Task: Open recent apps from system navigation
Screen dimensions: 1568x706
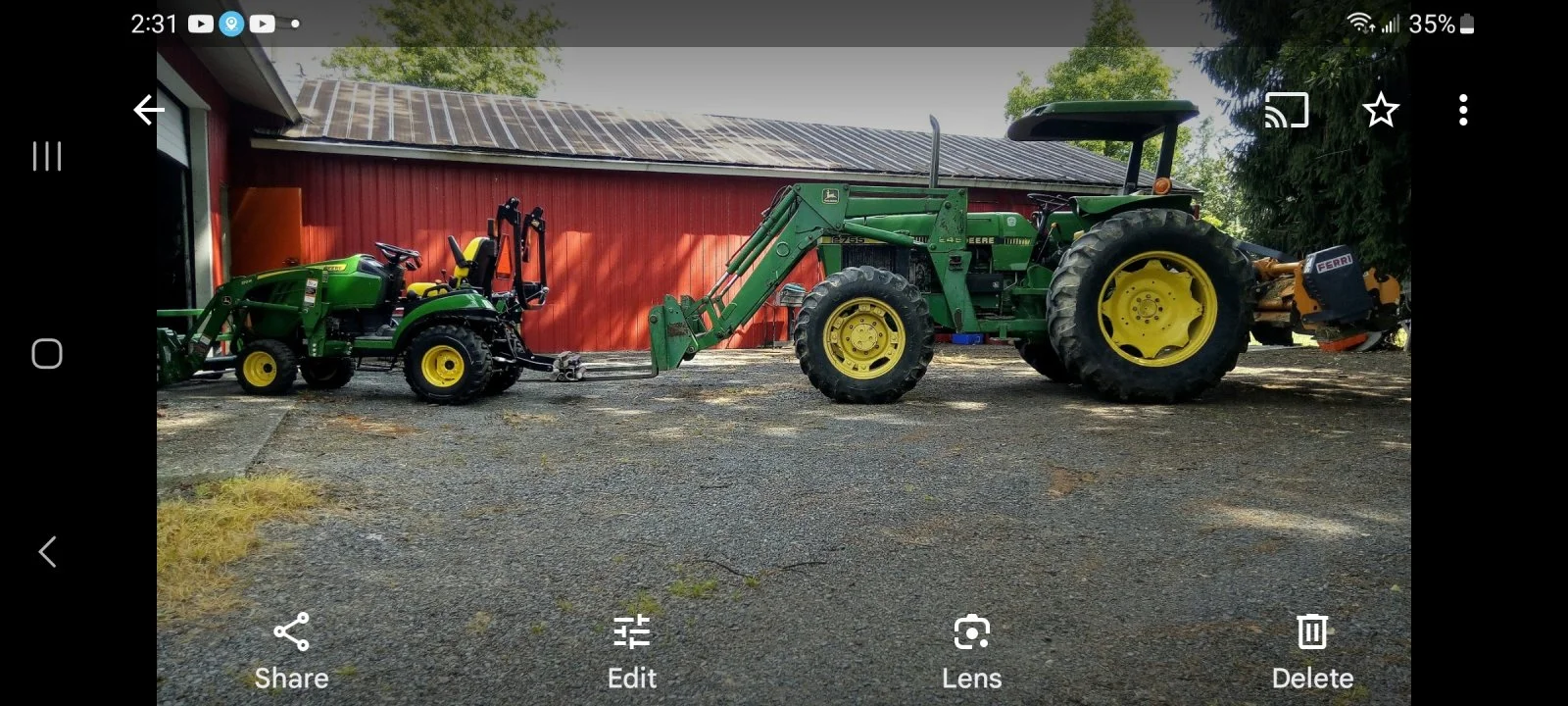Action: (x=47, y=156)
